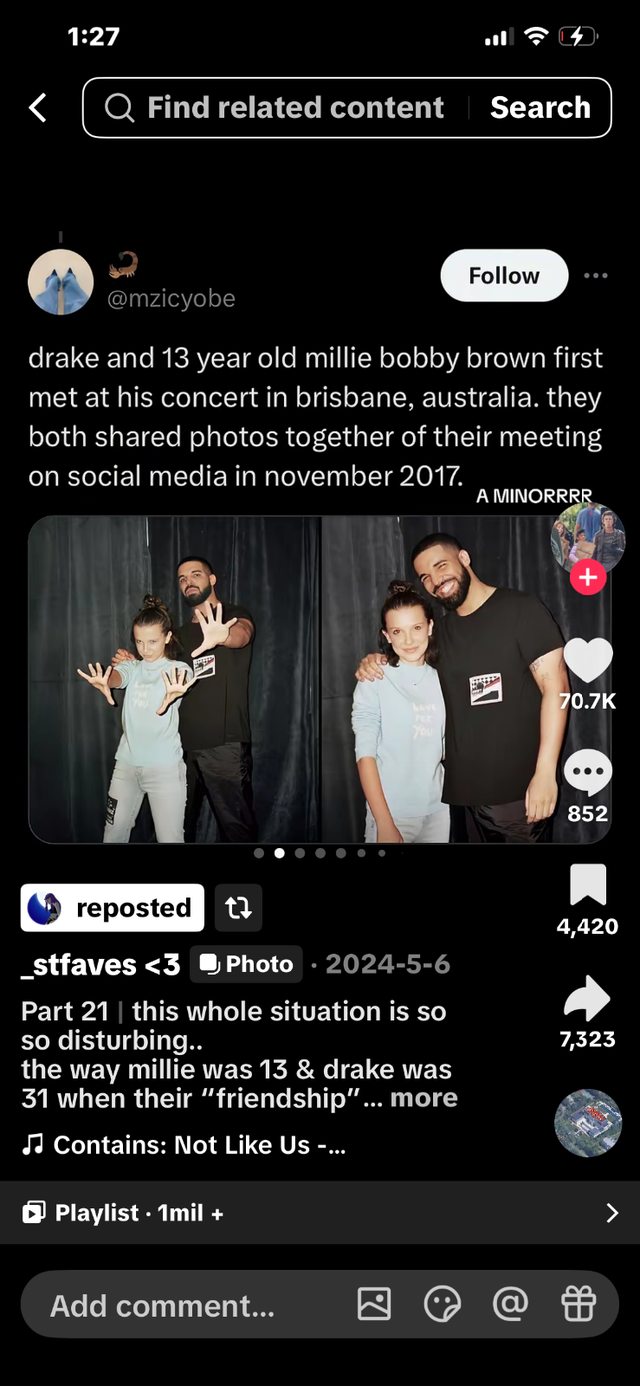This screenshot has width=640, height=1386.
Task: Go back with the top-left arrow
Action: point(38,107)
